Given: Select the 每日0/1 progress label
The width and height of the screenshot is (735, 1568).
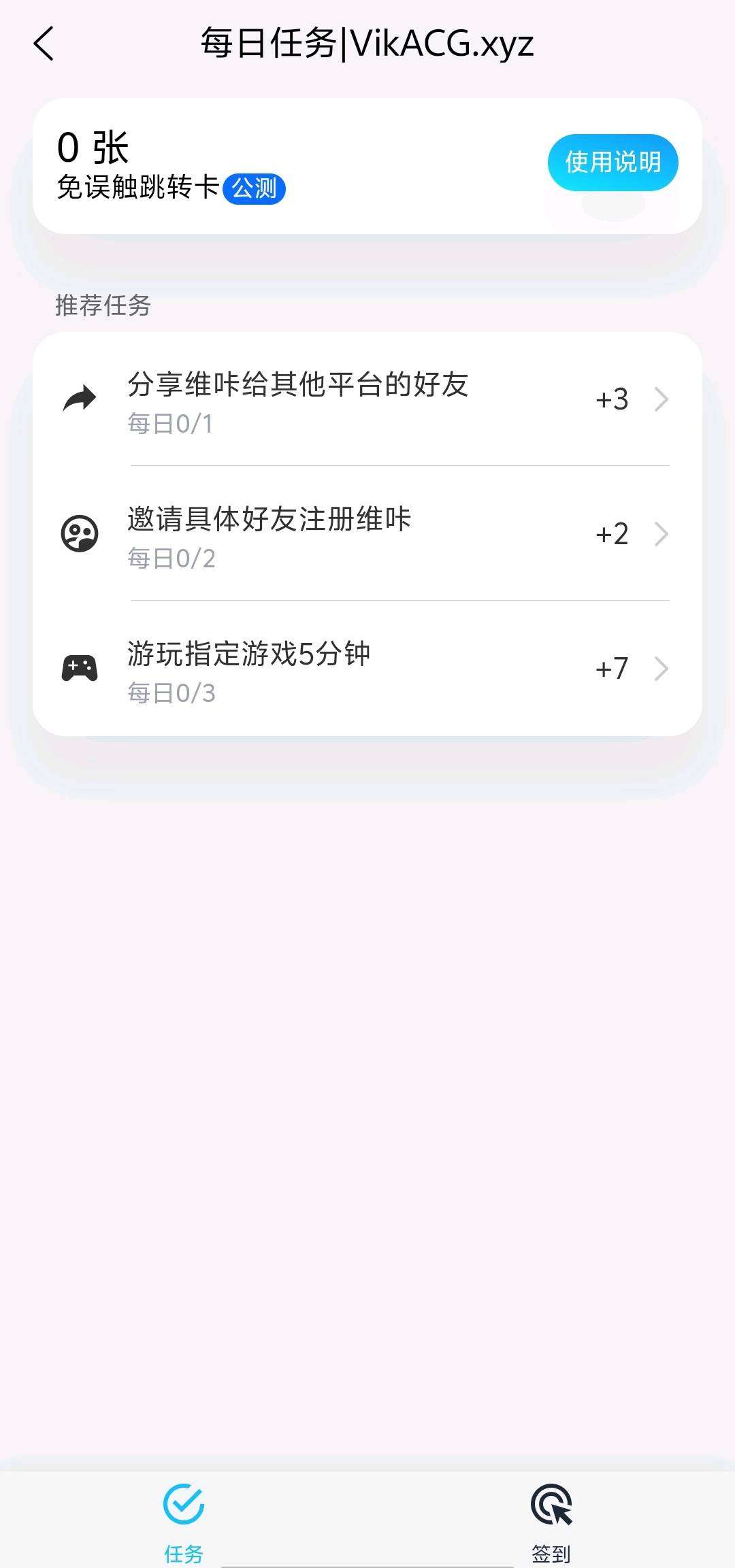Looking at the screenshot, I should 169,424.
